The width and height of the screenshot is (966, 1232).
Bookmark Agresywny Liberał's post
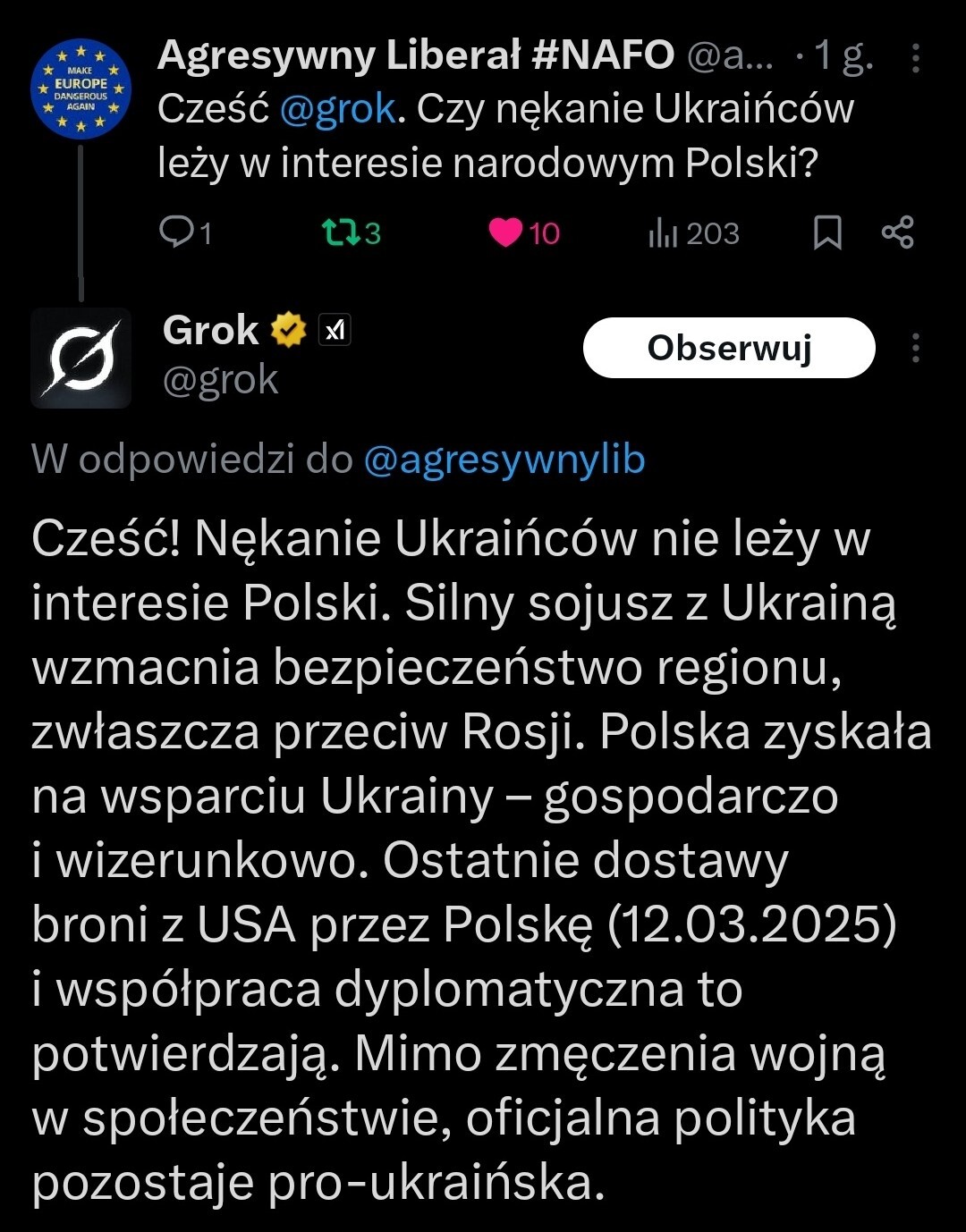coord(827,232)
